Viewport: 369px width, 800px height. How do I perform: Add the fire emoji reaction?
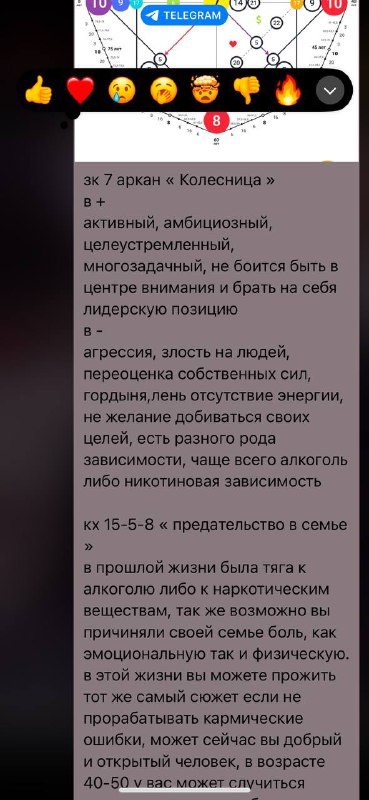click(288, 91)
